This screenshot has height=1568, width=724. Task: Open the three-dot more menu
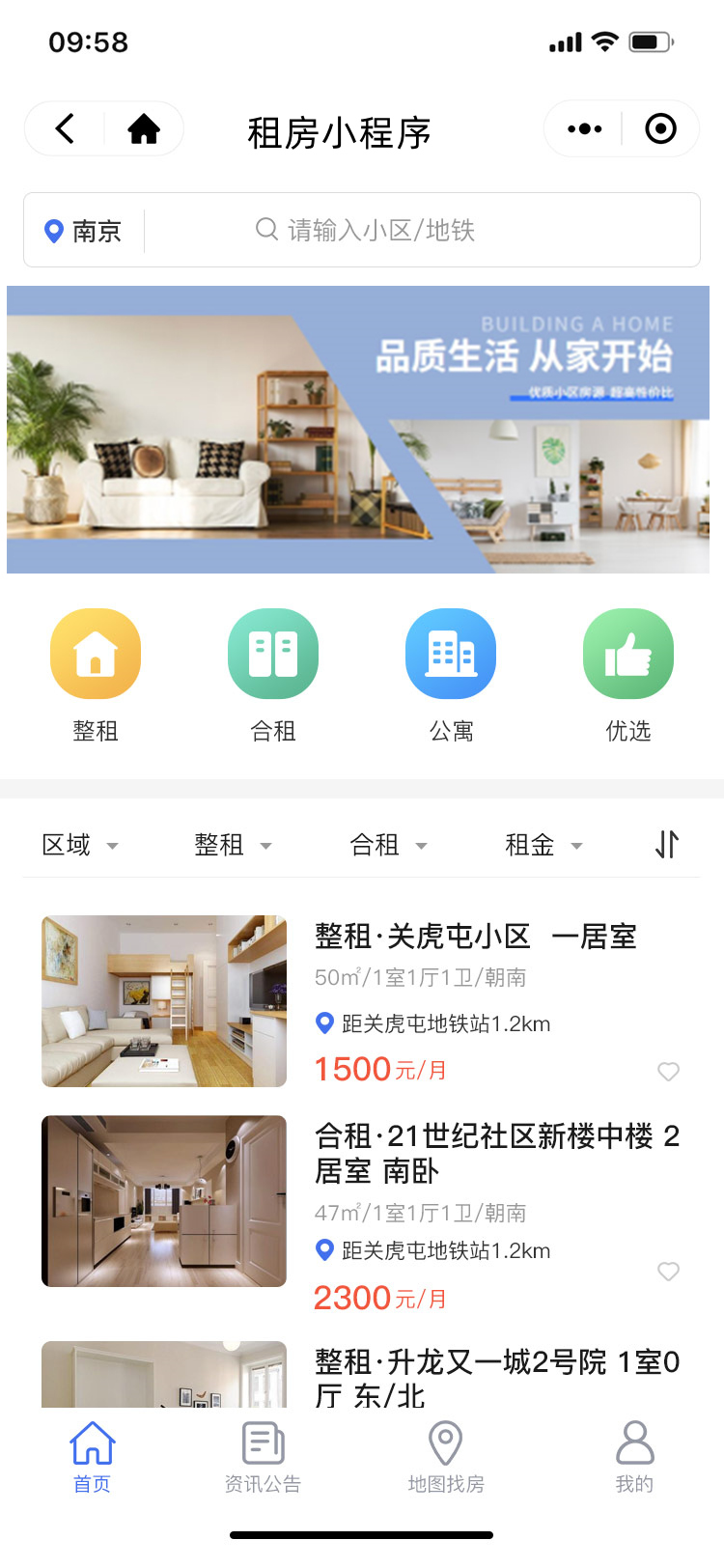584,128
